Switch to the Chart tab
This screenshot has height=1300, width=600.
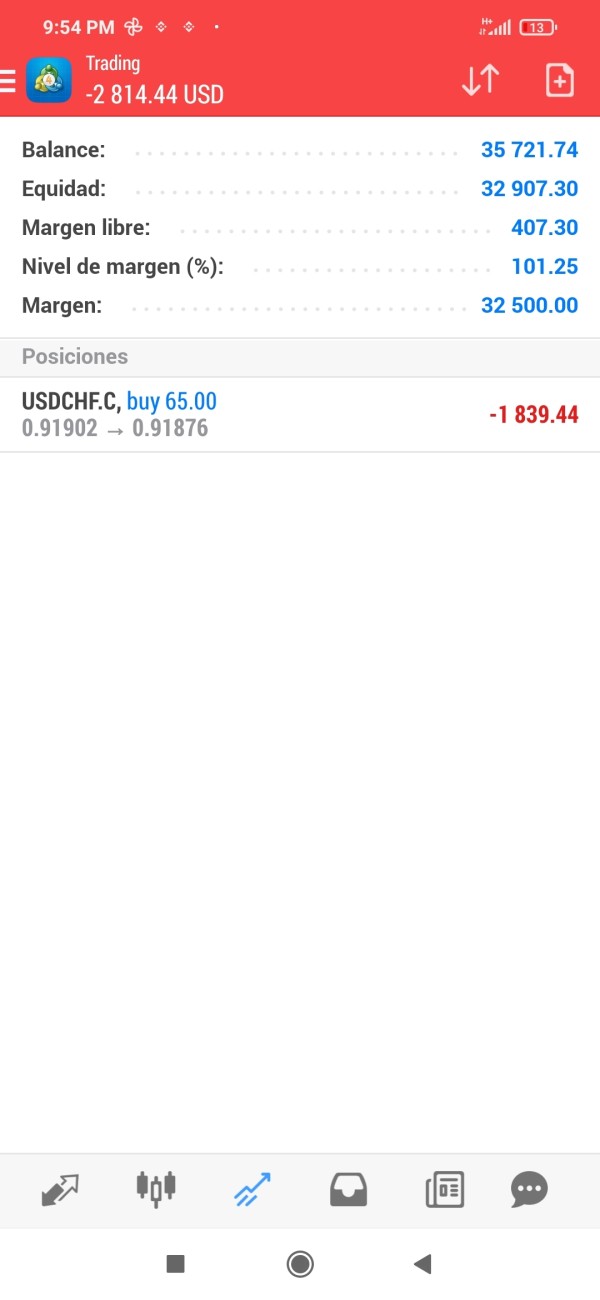tap(156, 1188)
